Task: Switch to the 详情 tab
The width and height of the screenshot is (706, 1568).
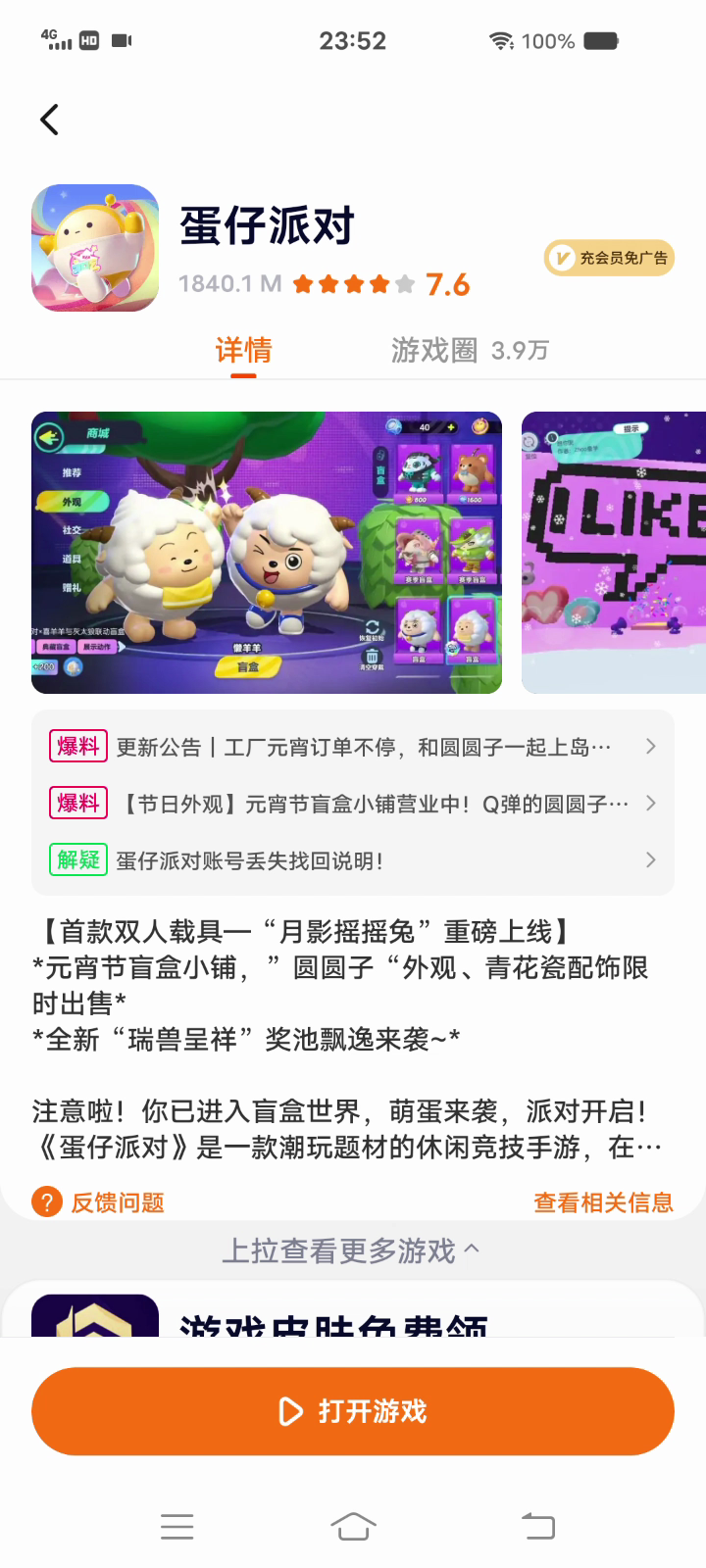Action: (x=243, y=350)
